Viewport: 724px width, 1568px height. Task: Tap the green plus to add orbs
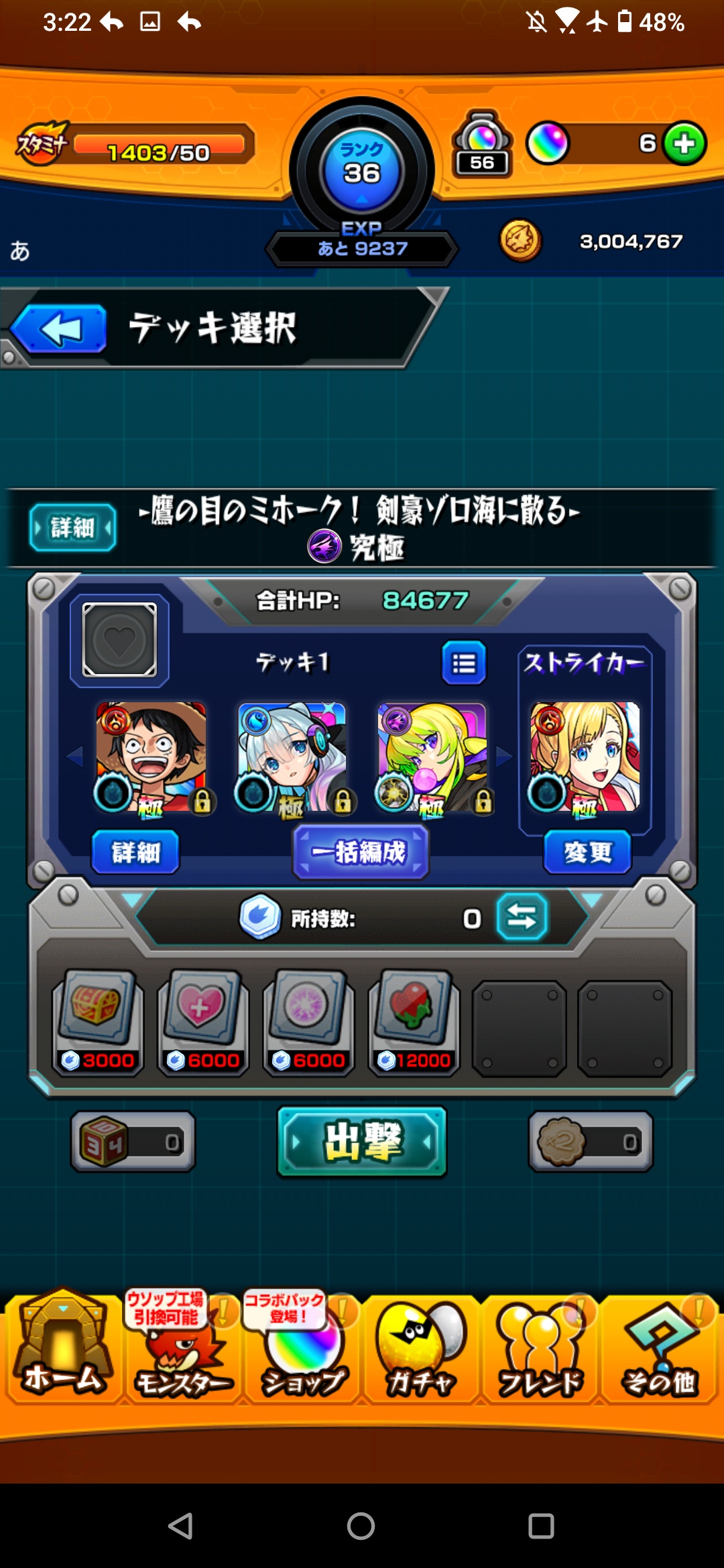tap(684, 143)
